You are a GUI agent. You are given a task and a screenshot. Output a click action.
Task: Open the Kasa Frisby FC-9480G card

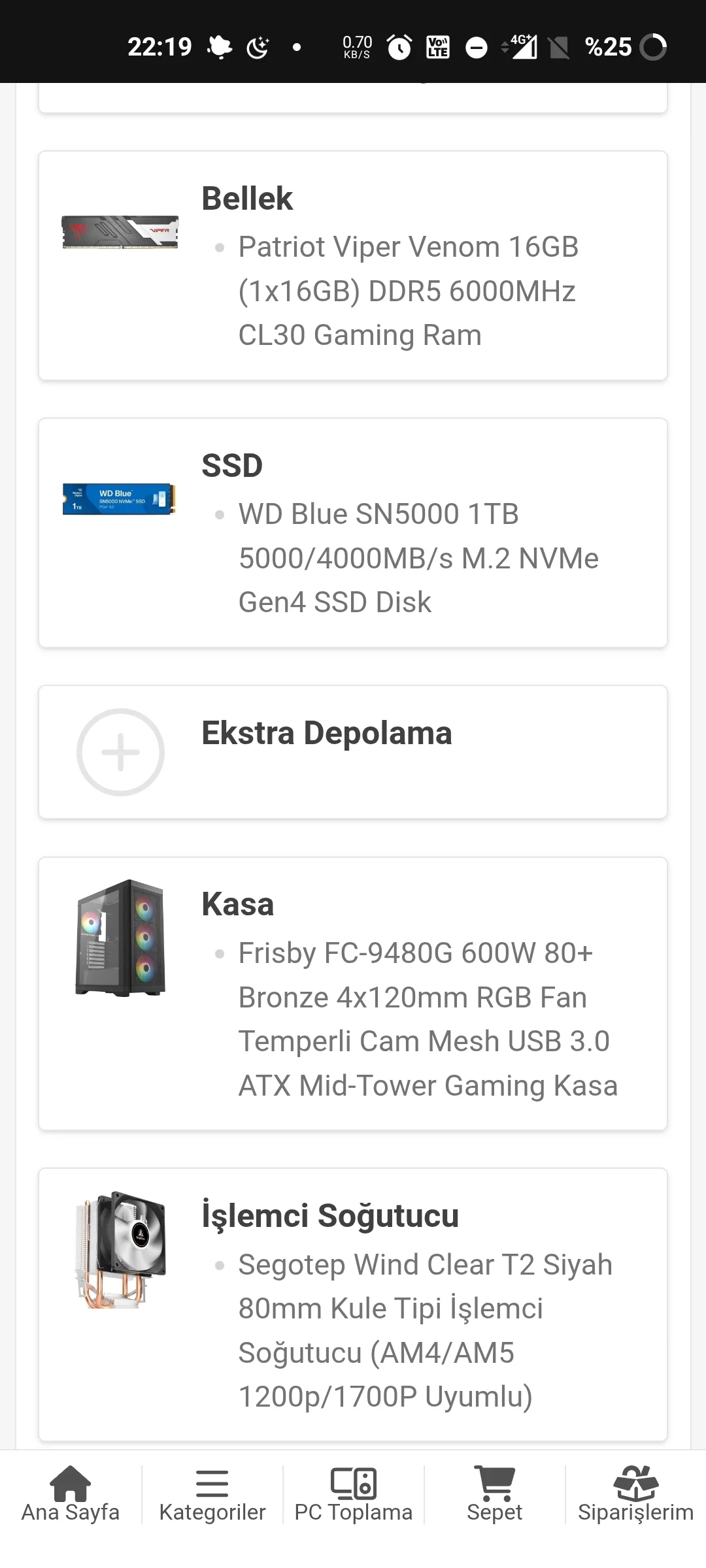click(x=353, y=994)
